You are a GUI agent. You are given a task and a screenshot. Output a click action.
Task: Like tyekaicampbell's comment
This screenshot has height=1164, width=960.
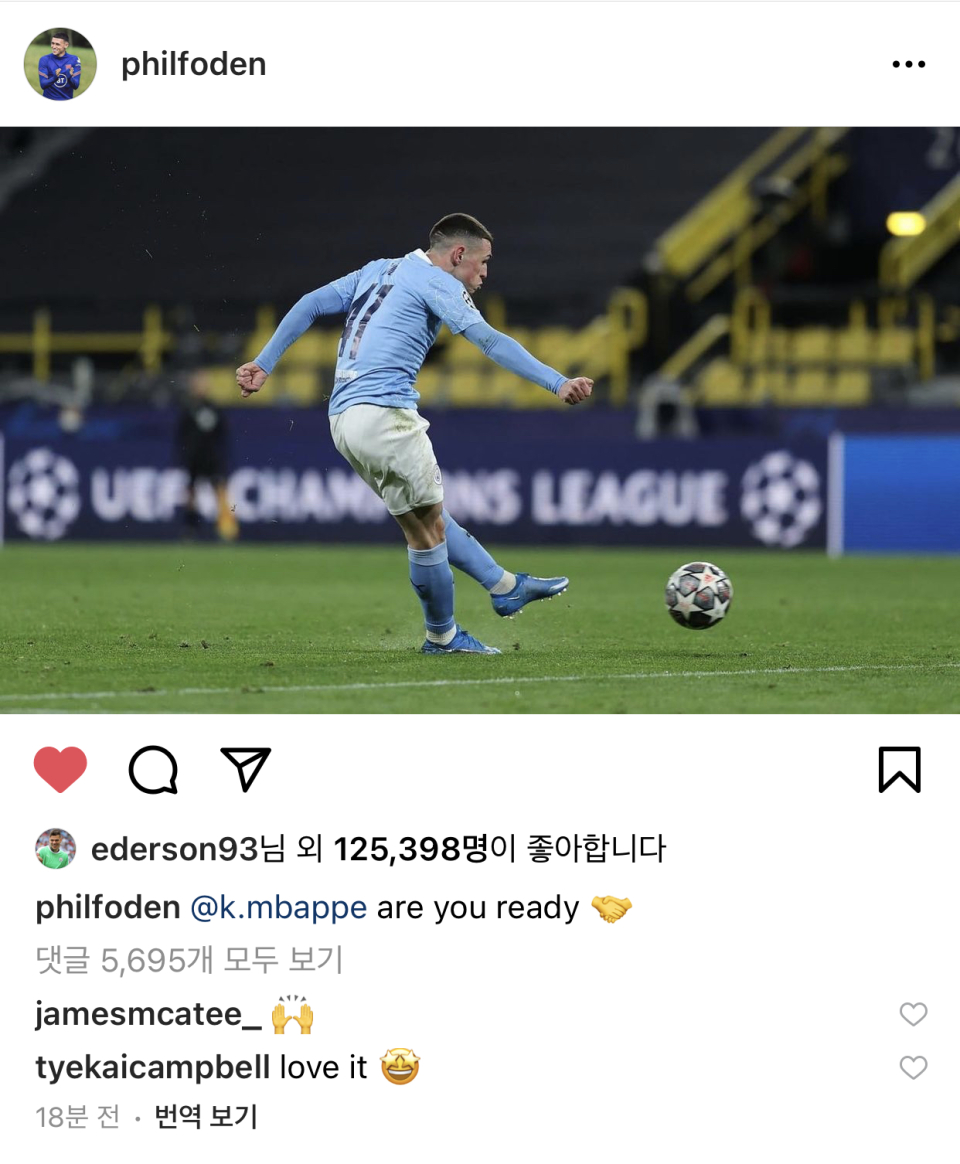click(913, 1067)
